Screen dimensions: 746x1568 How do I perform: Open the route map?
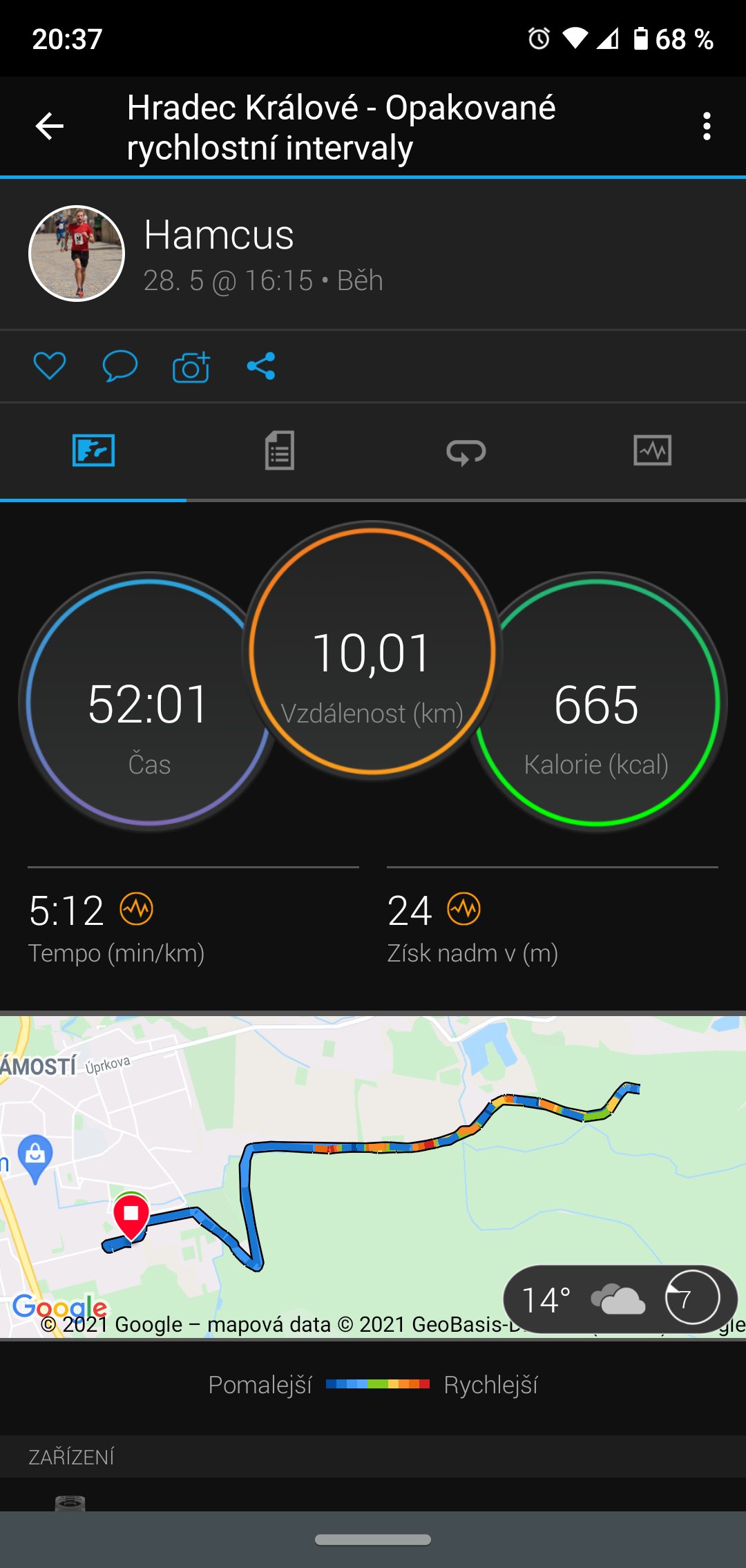(373, 1176)
